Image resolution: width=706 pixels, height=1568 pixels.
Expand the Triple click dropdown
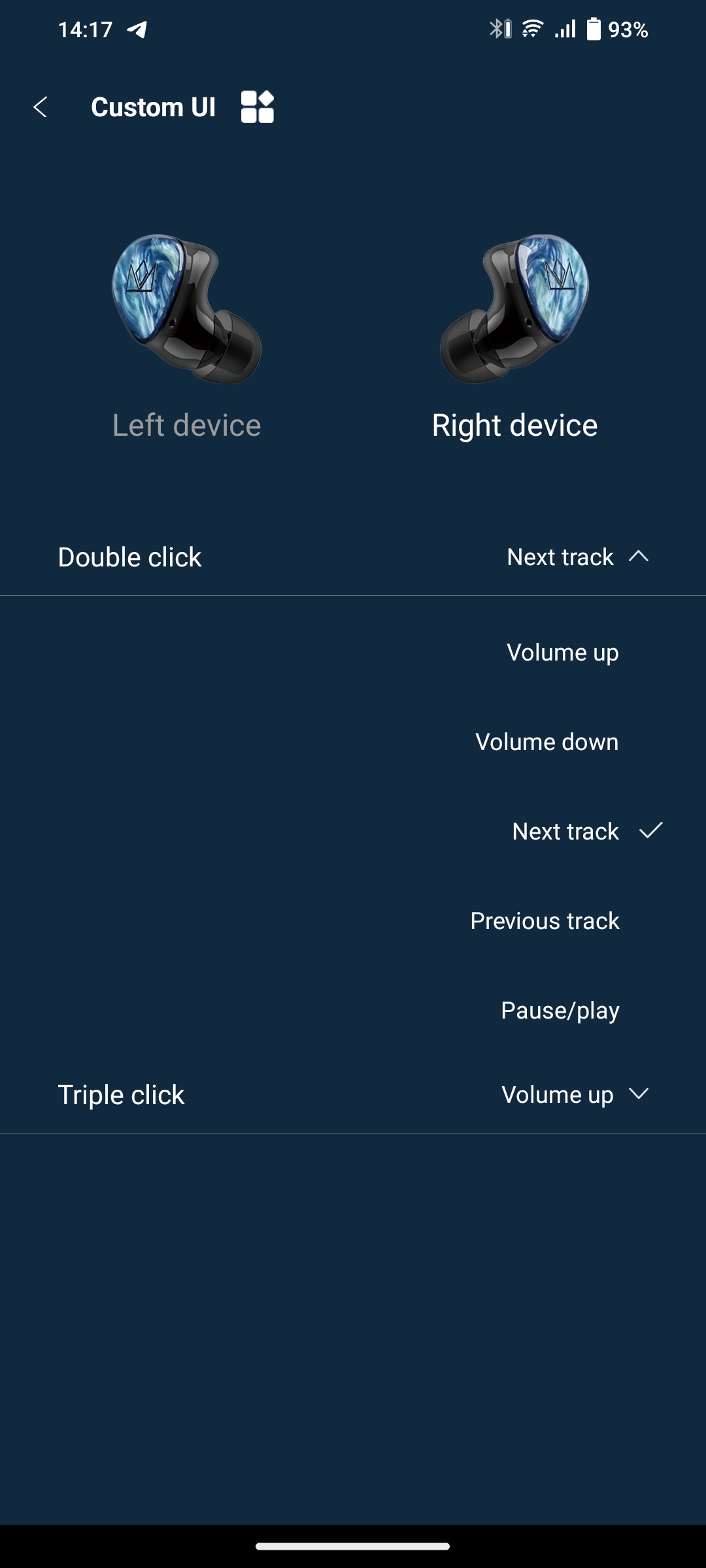[x=638, y=1094]
